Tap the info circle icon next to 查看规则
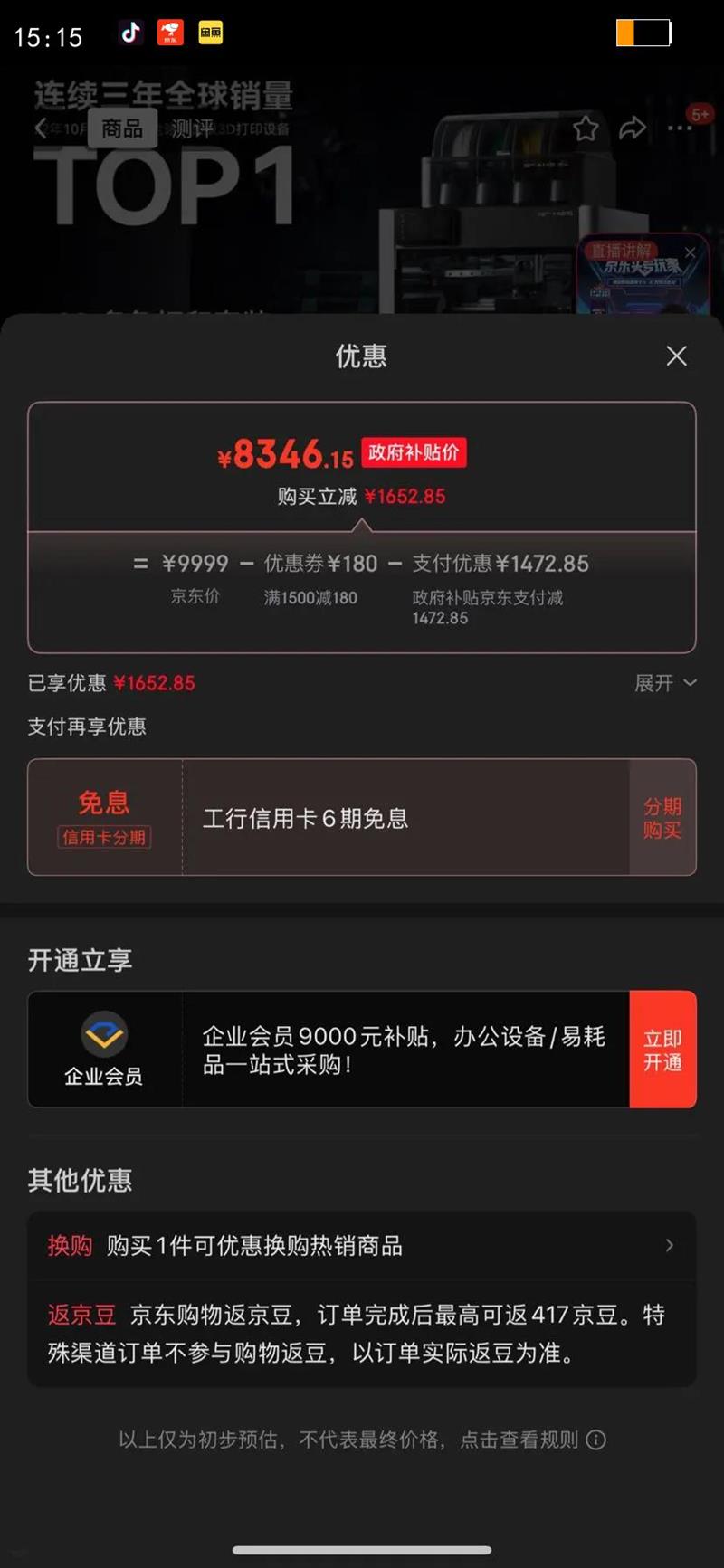The width and height of the screenshot is (724, 1568). pos(595,1440)
